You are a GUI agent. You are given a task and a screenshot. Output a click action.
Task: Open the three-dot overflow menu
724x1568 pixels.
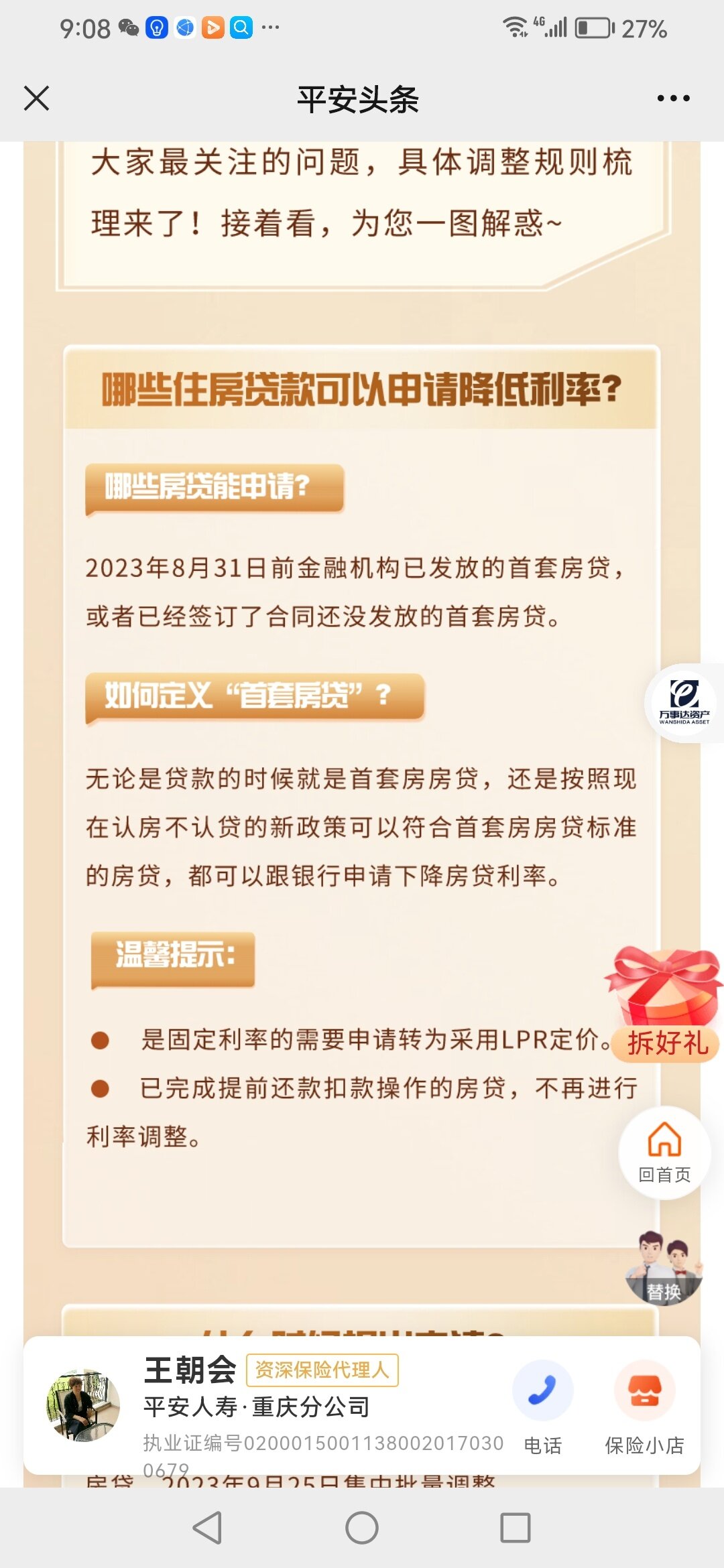673,99
